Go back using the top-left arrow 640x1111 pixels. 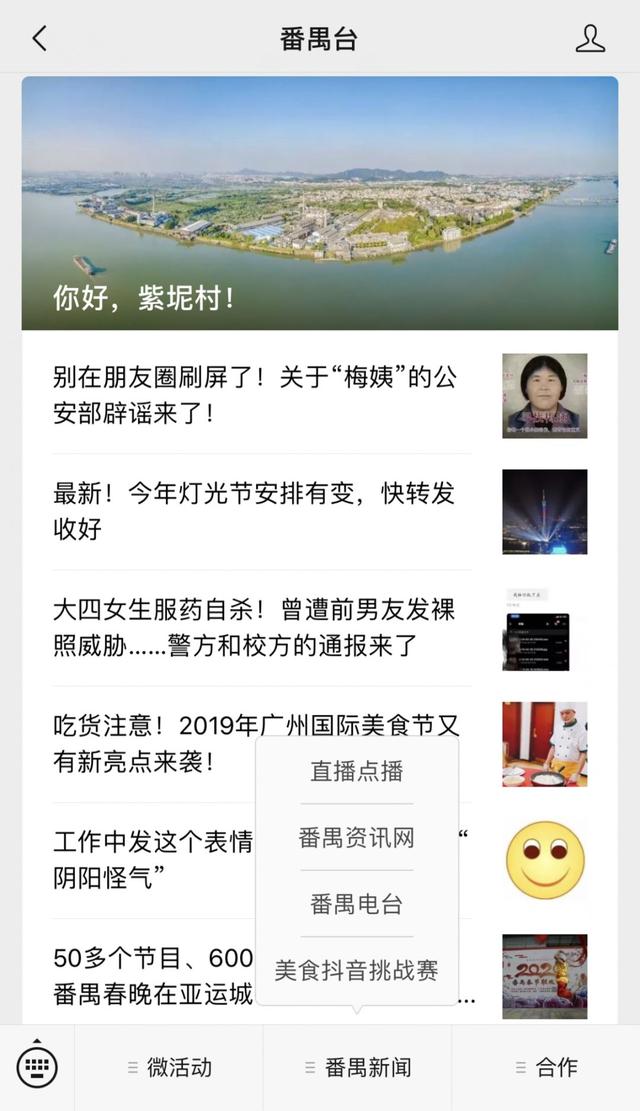(39, 39)
